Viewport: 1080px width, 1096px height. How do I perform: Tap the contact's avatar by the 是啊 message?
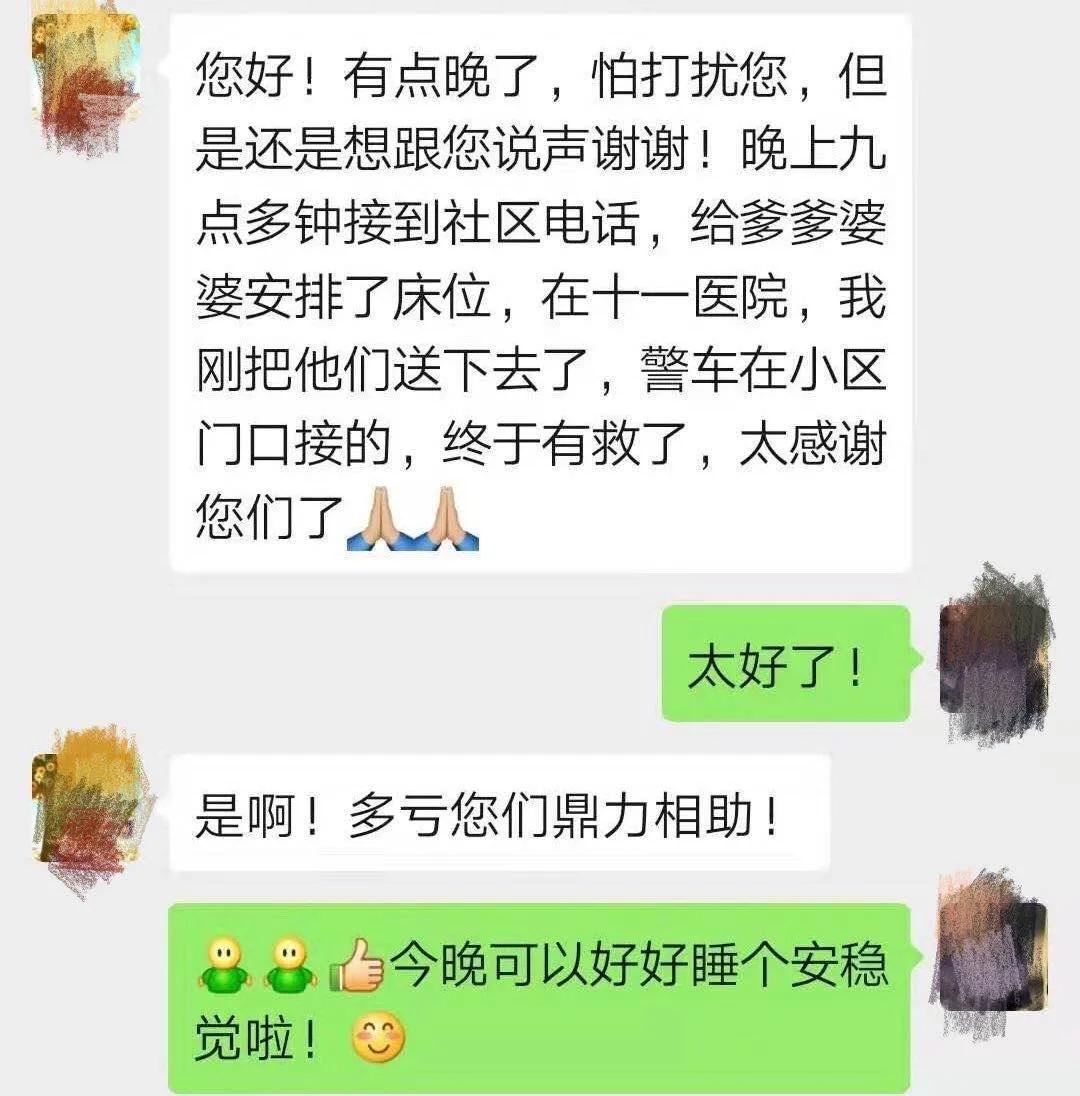85,810
